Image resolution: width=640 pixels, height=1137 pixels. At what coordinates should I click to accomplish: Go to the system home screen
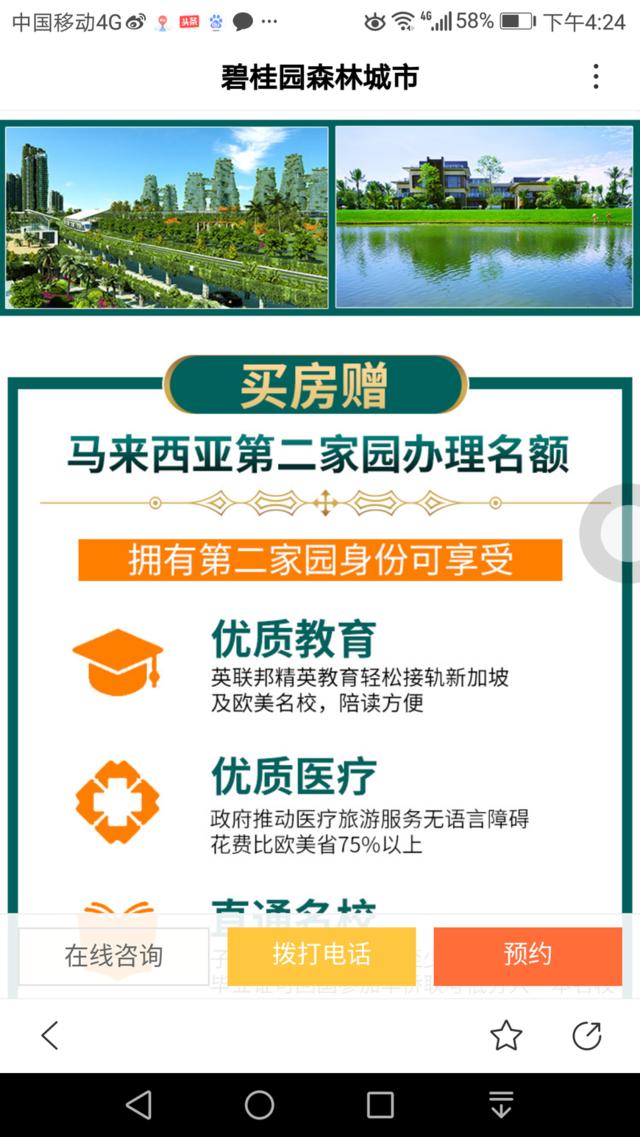pyautogui.click(x=259, y=1105)
